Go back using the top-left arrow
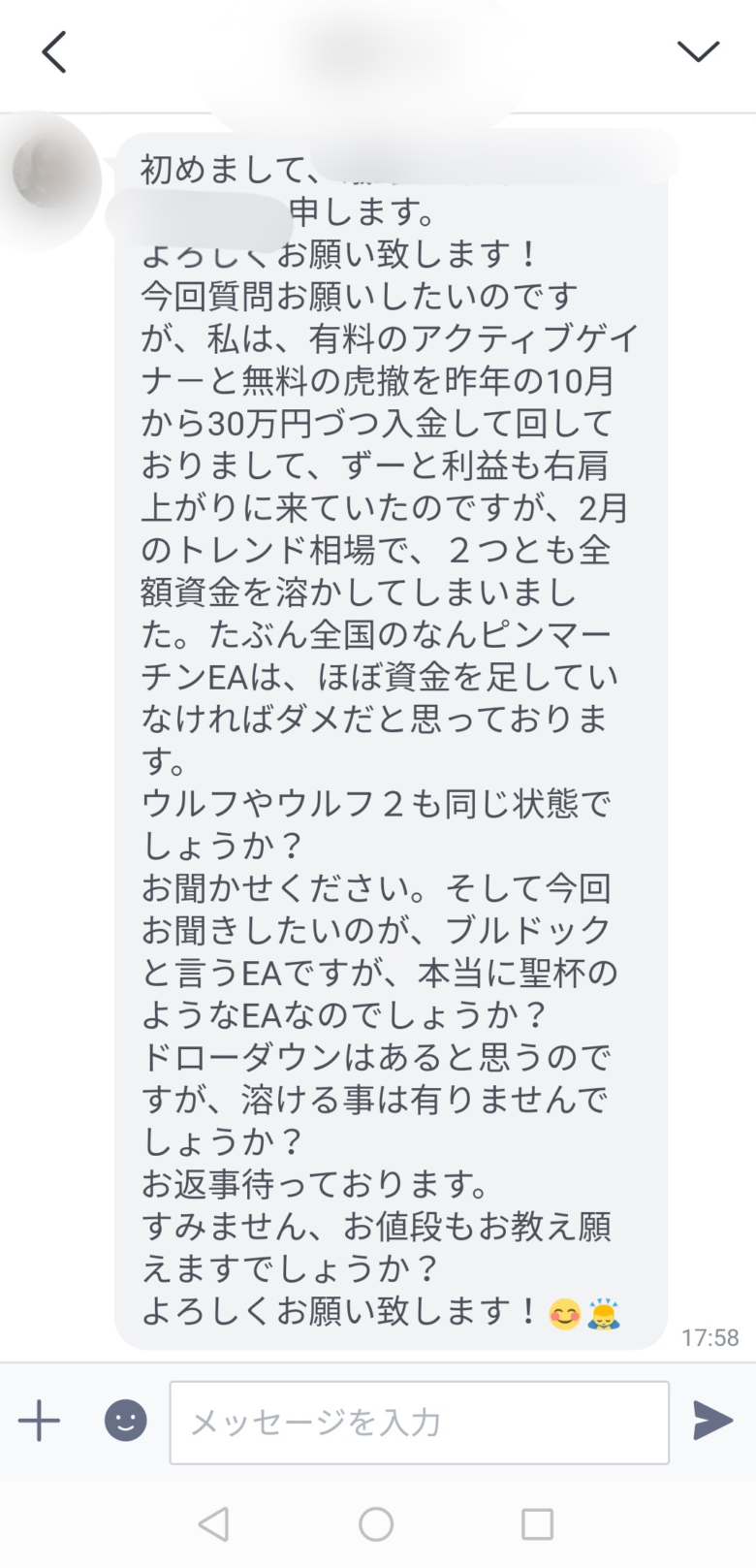The width and height of the screenshot is (756, 1568). coord(54,51)
